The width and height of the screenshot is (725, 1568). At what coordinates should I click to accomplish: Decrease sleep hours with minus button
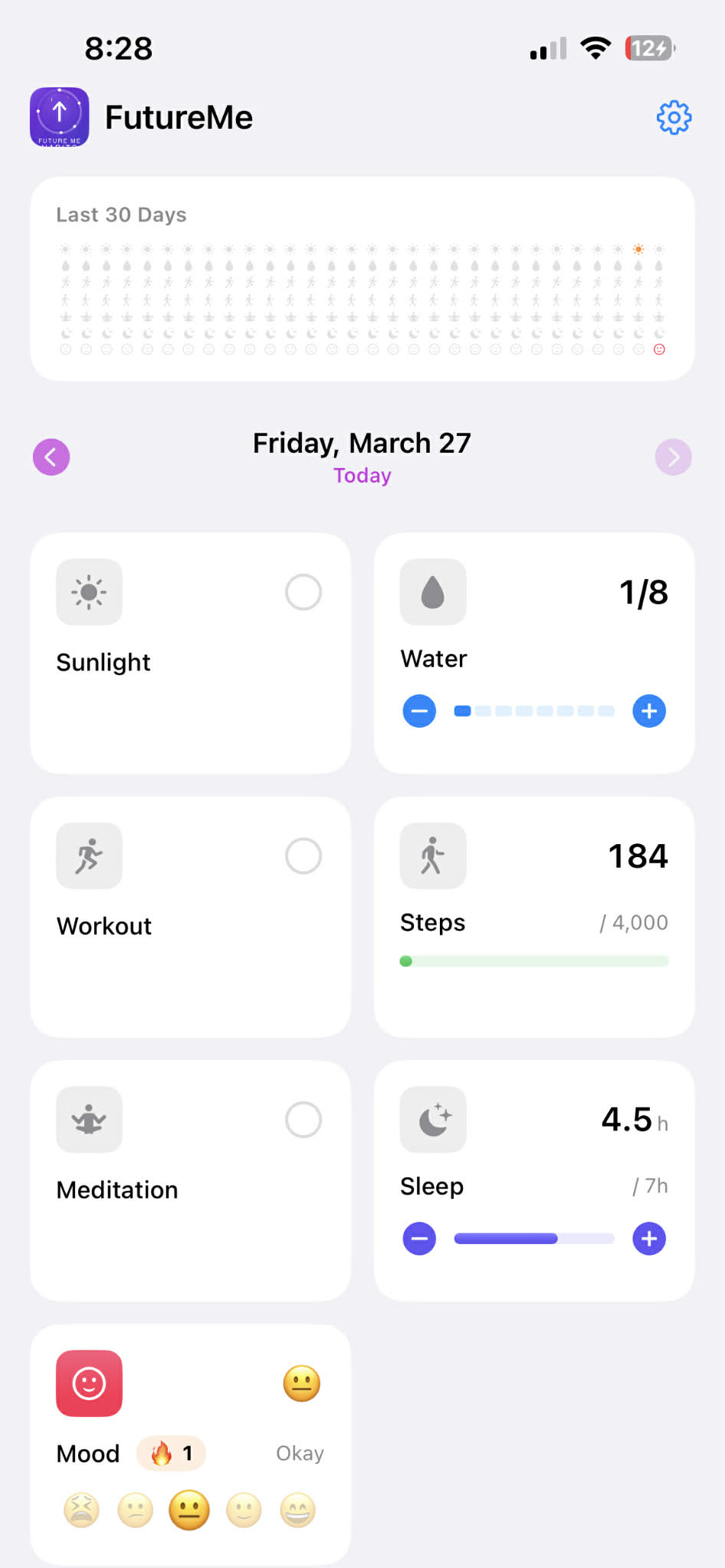click(x=418, y=1238)
